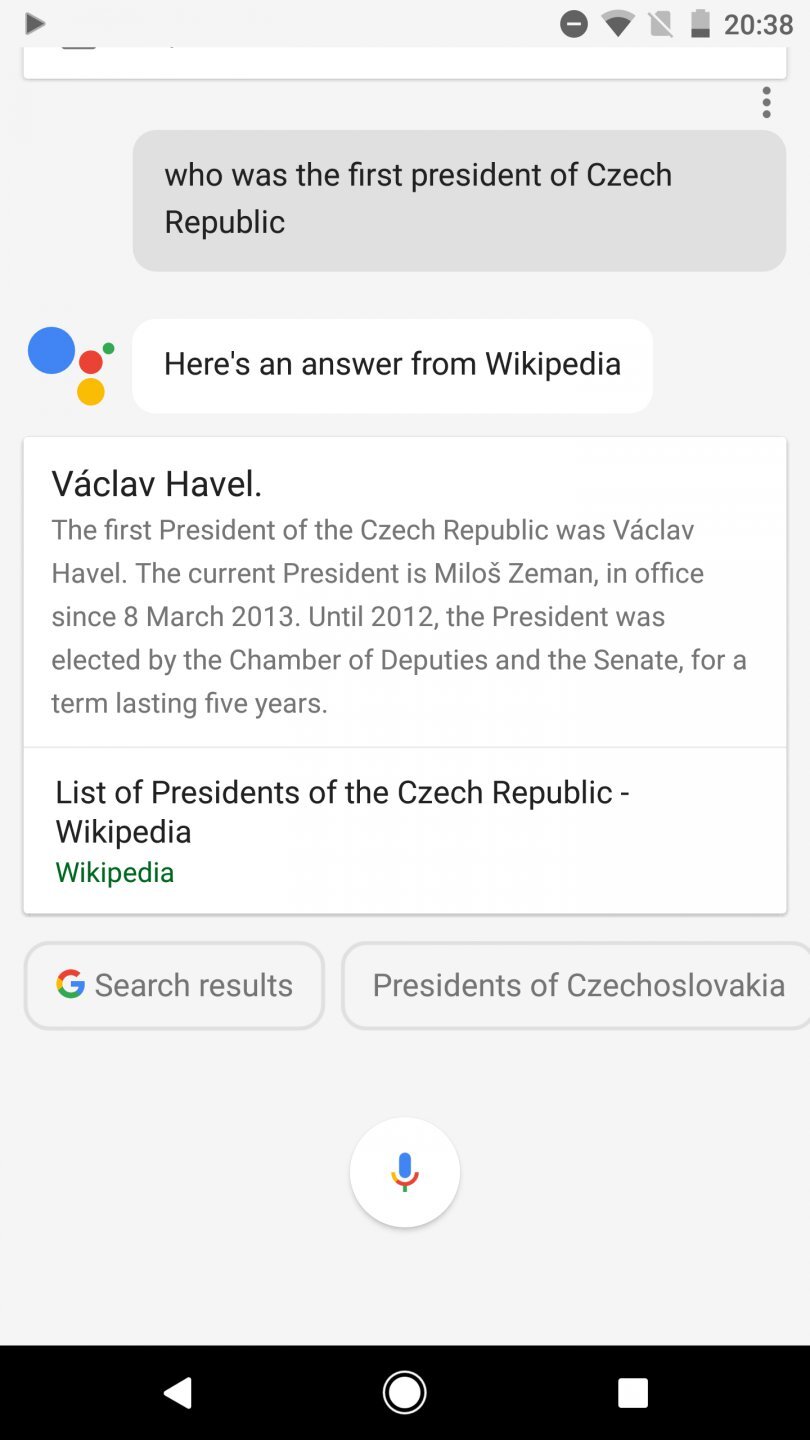Select the Presidents of Czechoslovakia suggestion chip
The image size is (810, 1440).
578,985
